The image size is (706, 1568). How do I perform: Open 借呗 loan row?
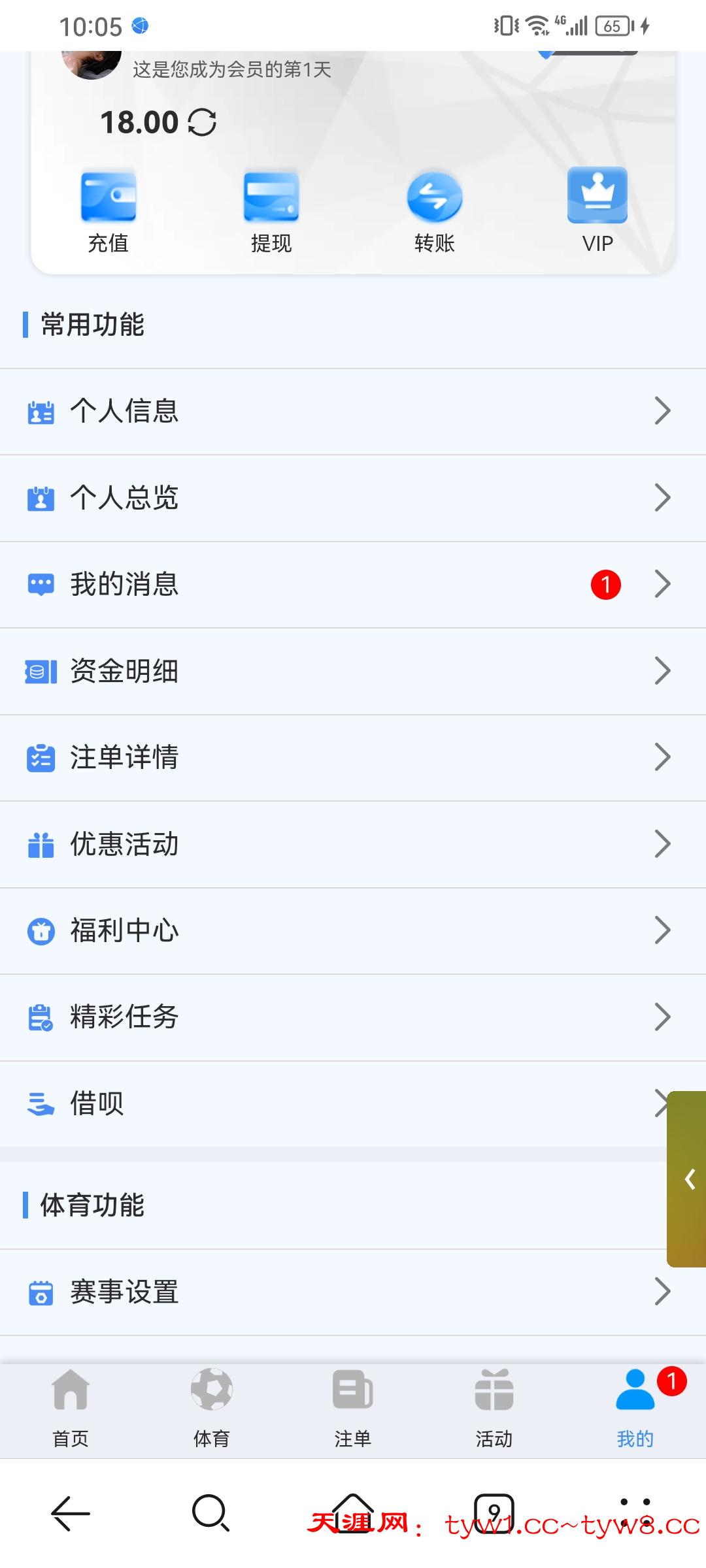(x=327, y=1104)
